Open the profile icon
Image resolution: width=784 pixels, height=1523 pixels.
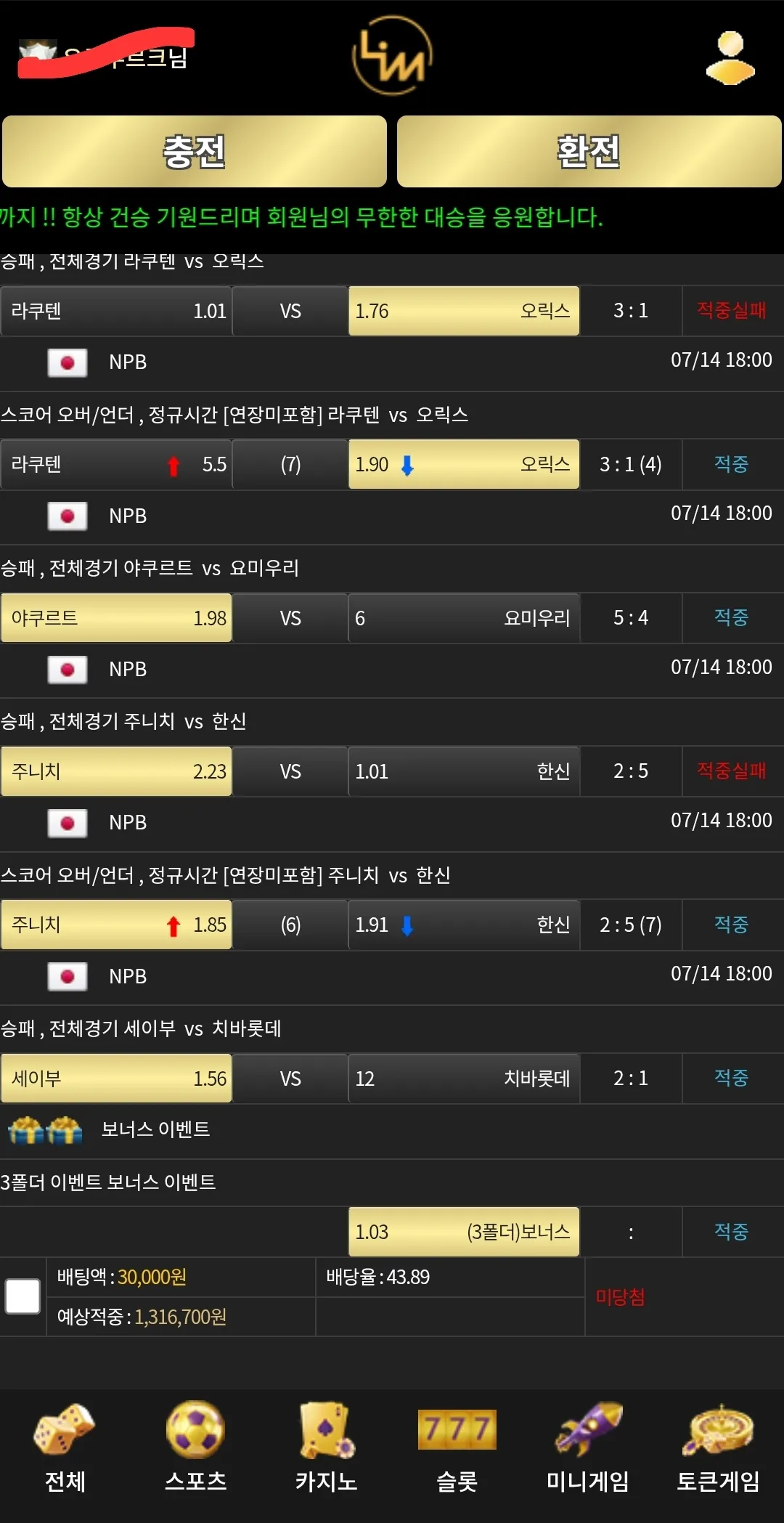[730, 57]
